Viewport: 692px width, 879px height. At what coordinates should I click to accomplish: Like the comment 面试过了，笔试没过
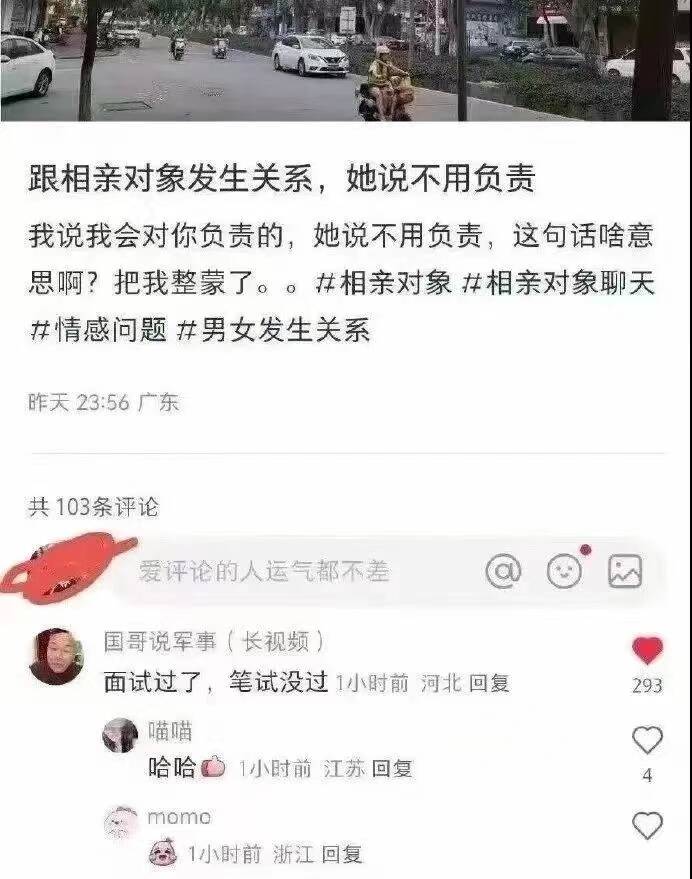pos(648,653)
